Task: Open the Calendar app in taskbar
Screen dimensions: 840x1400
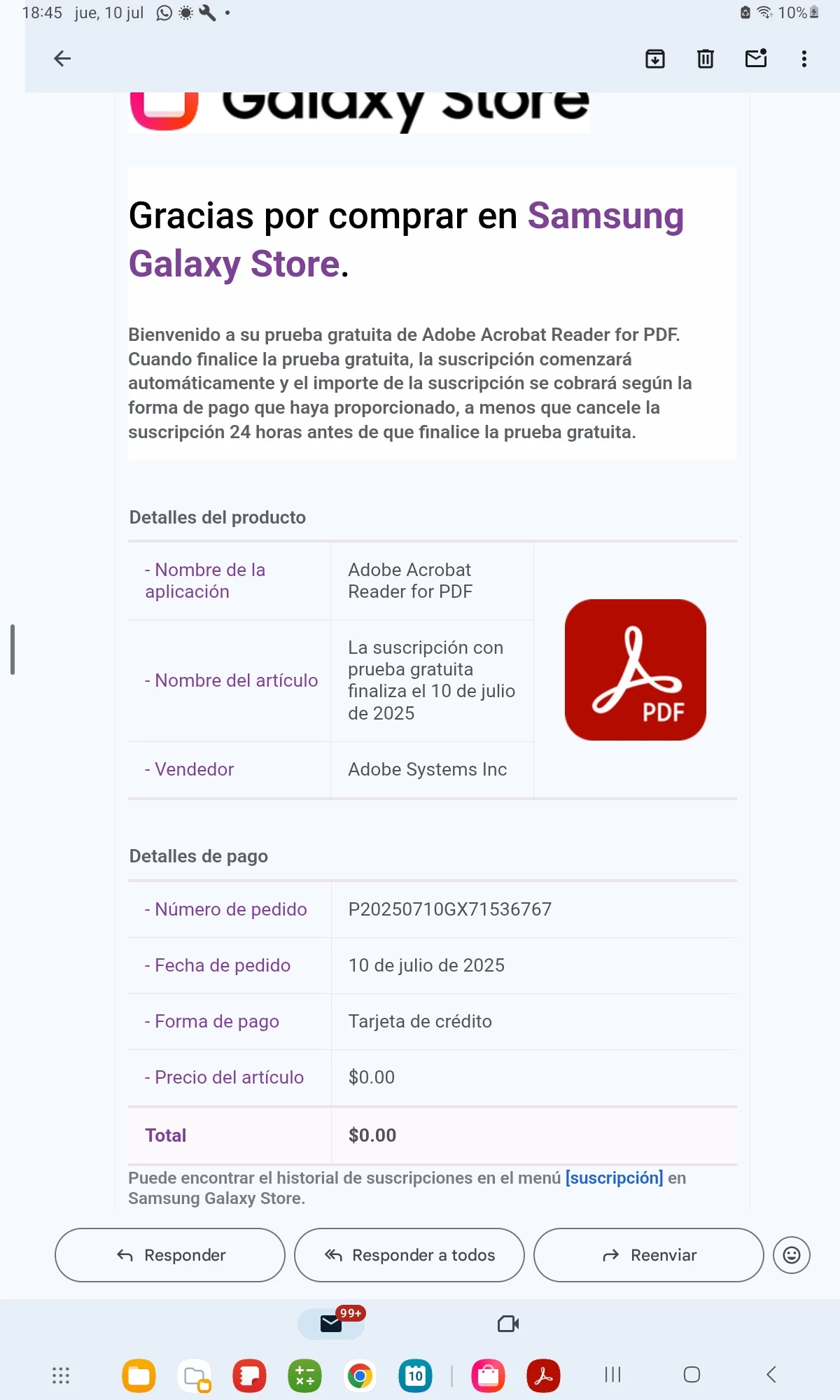Action: pos(415,1376)
